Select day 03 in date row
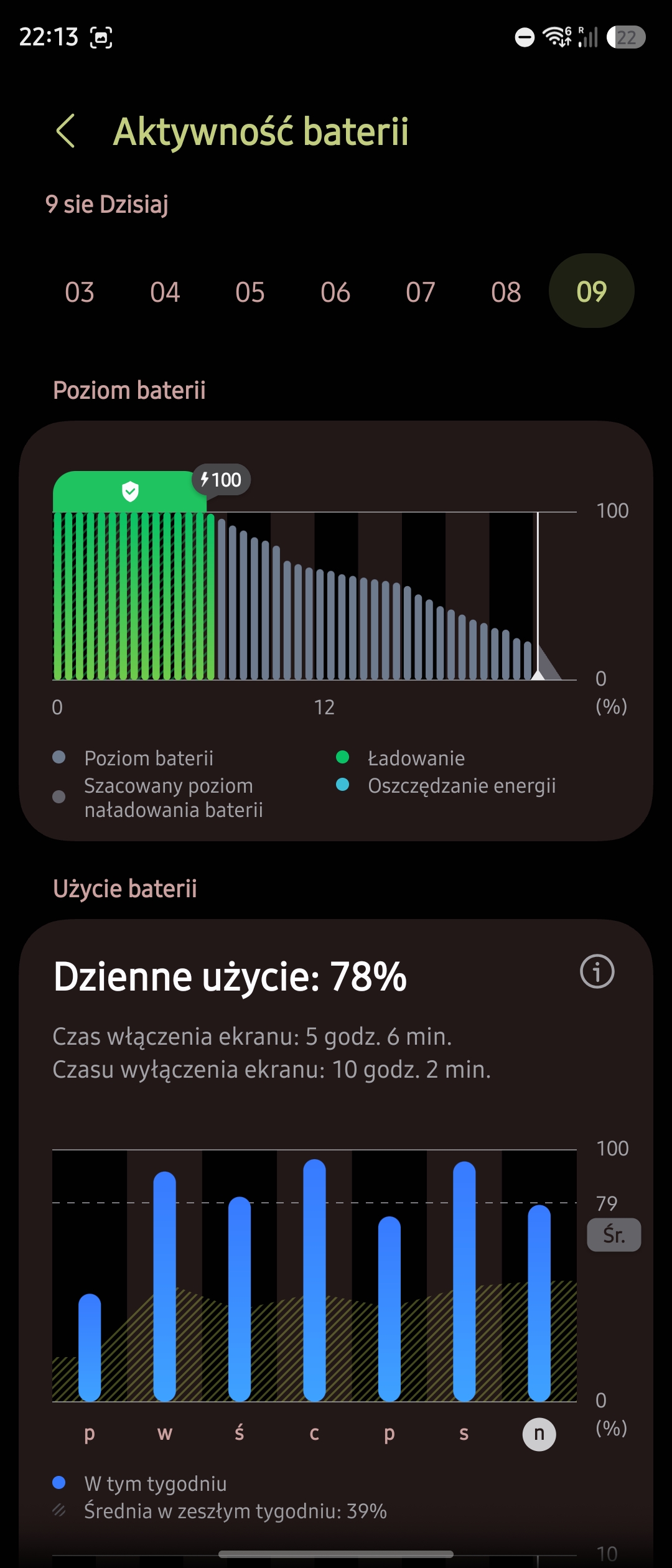Screen dimensions: 672x1568 click(x=80, y=292)
